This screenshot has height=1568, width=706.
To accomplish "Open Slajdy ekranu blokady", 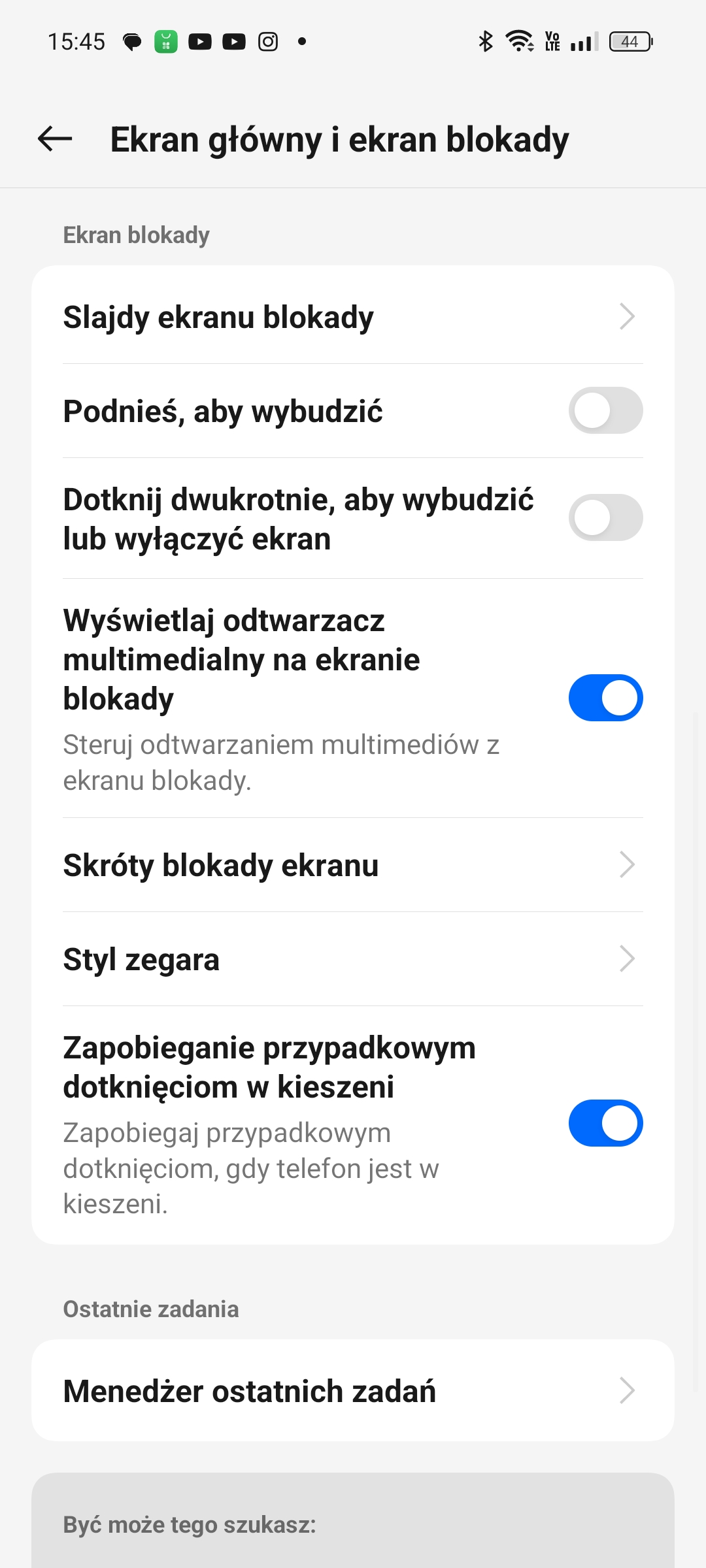I will tap(353, 316).
